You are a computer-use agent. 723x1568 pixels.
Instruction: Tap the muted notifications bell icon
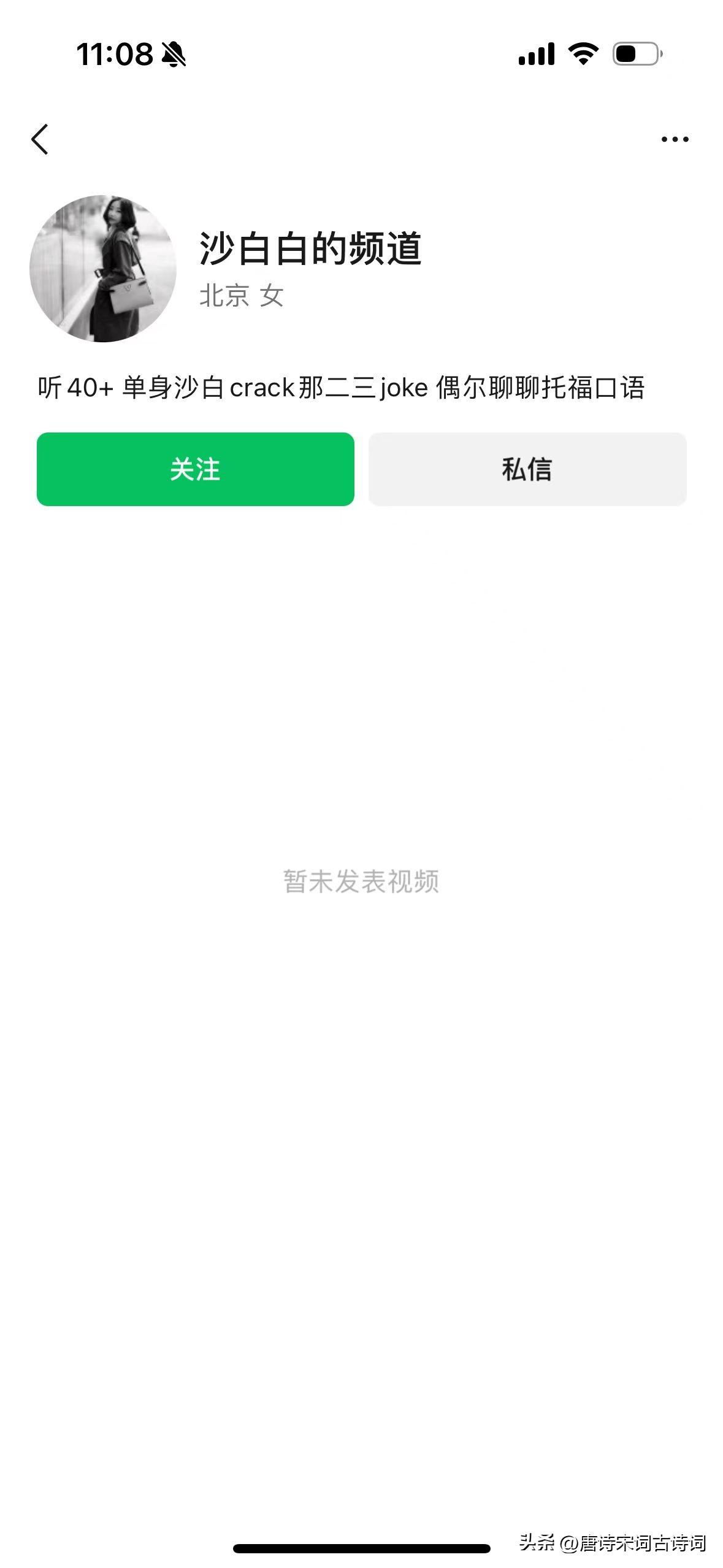(174, 54)
